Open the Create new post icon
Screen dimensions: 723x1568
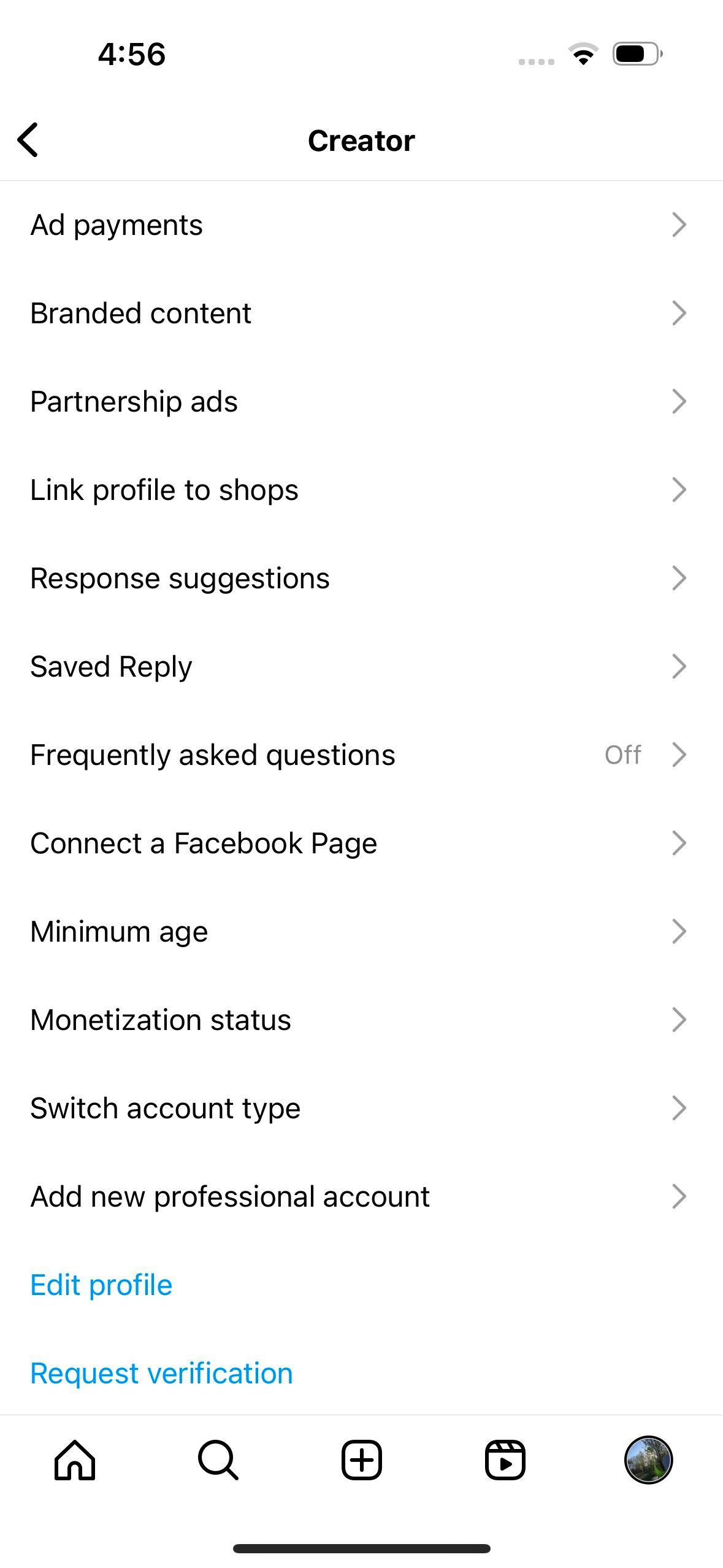(x=362, y=1460)
